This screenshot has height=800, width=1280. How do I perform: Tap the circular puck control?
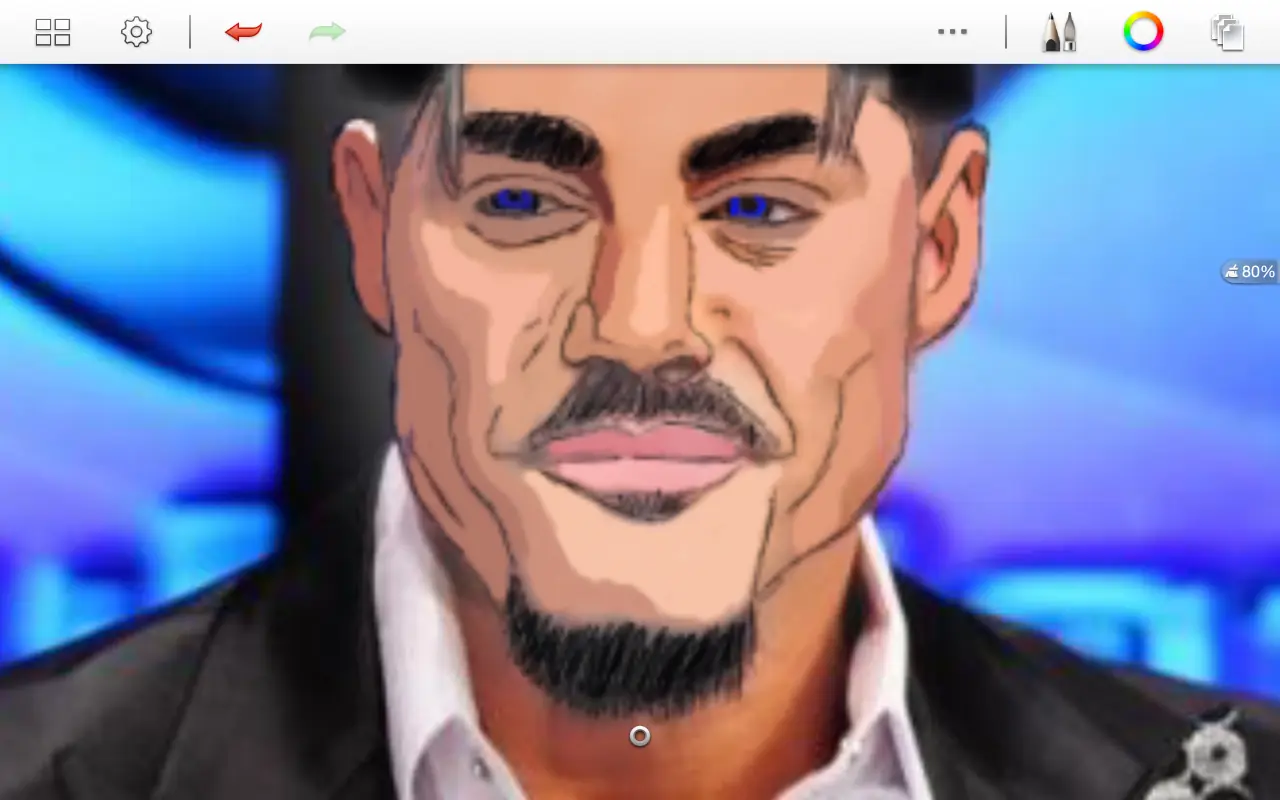640,737
